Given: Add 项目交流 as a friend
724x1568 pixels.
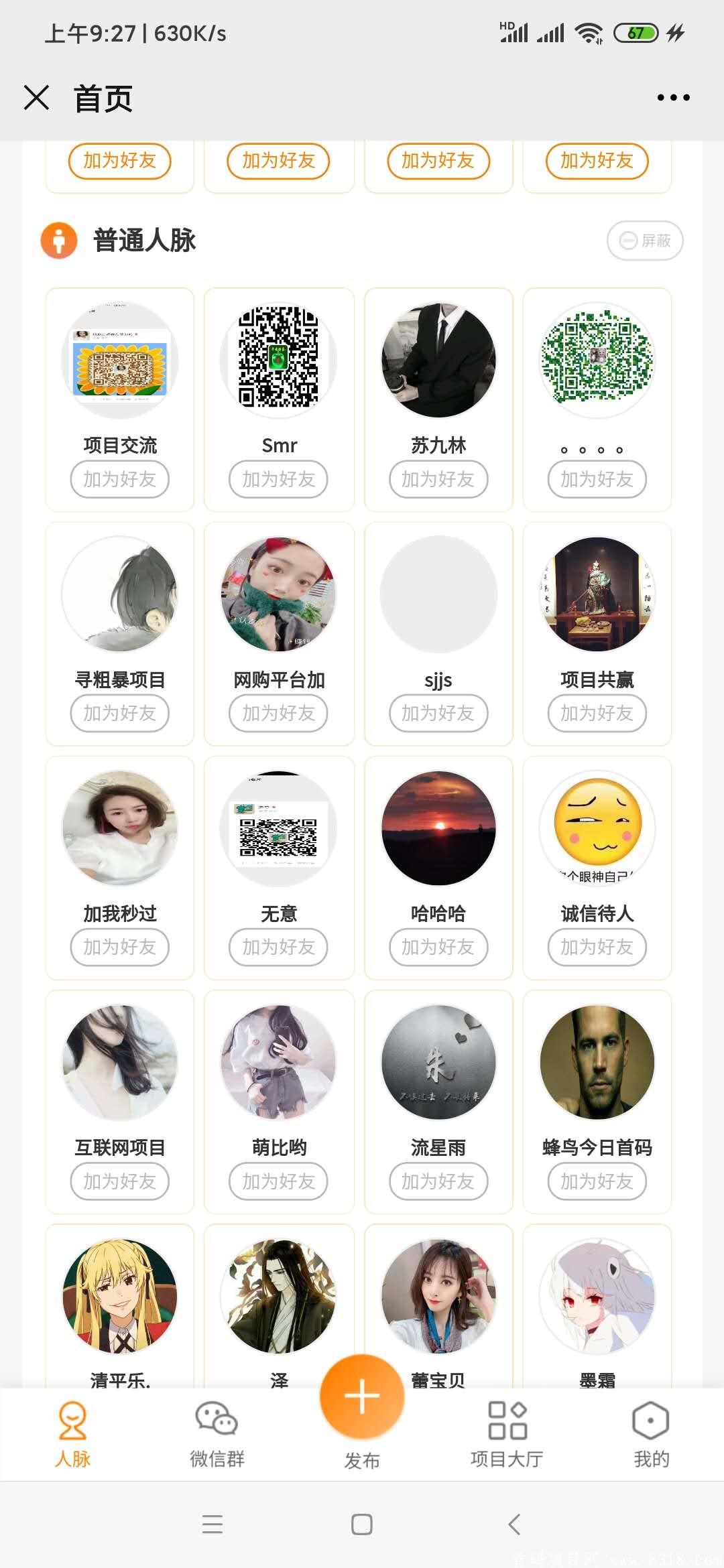Looking at the screenshot, I should pos(119,479).
